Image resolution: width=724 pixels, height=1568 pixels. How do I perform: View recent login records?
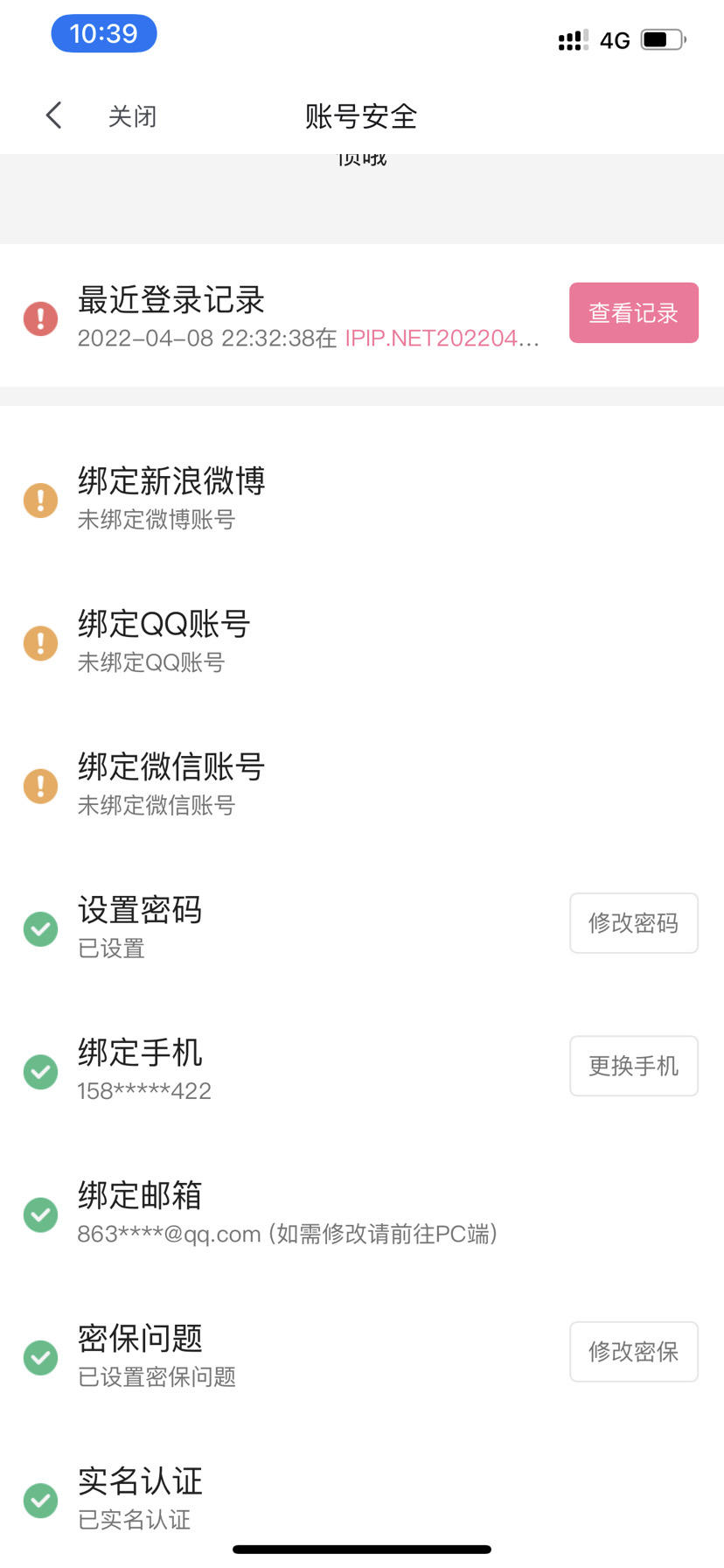pyautogui.click(x=633, y=313)
